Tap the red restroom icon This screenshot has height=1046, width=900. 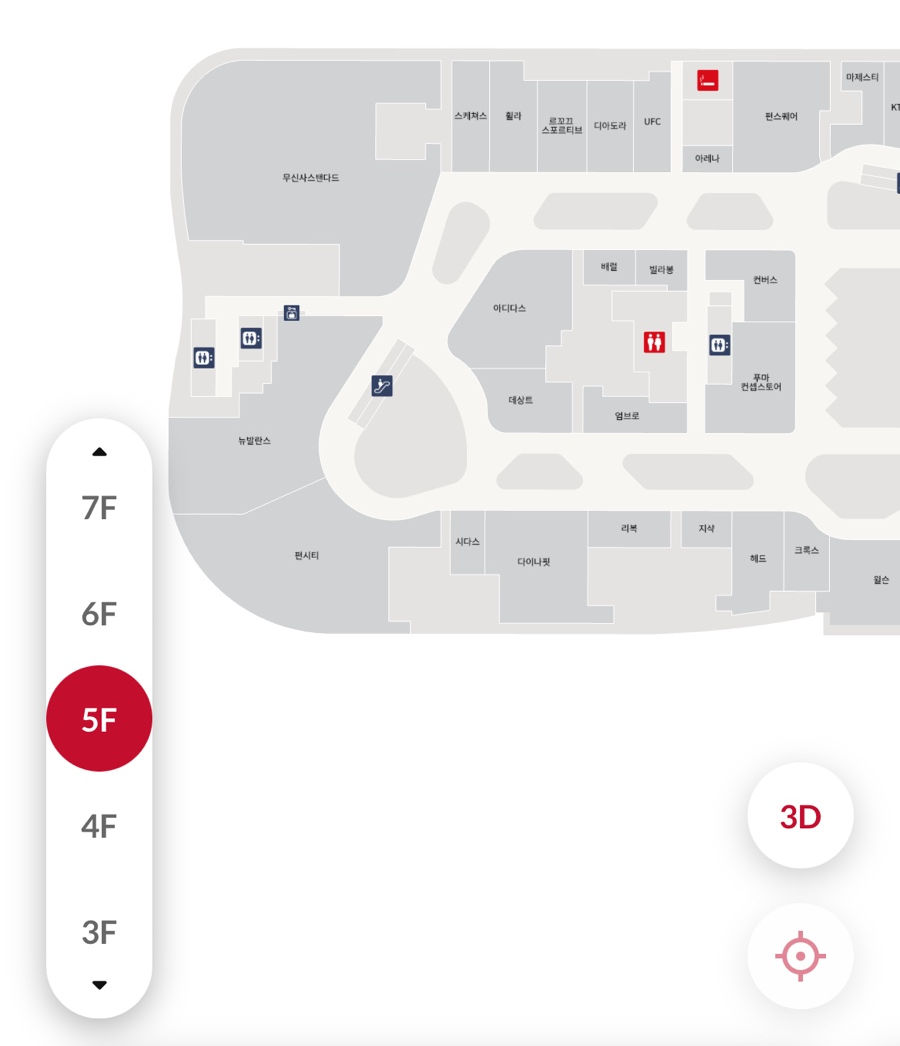point(654,343)
